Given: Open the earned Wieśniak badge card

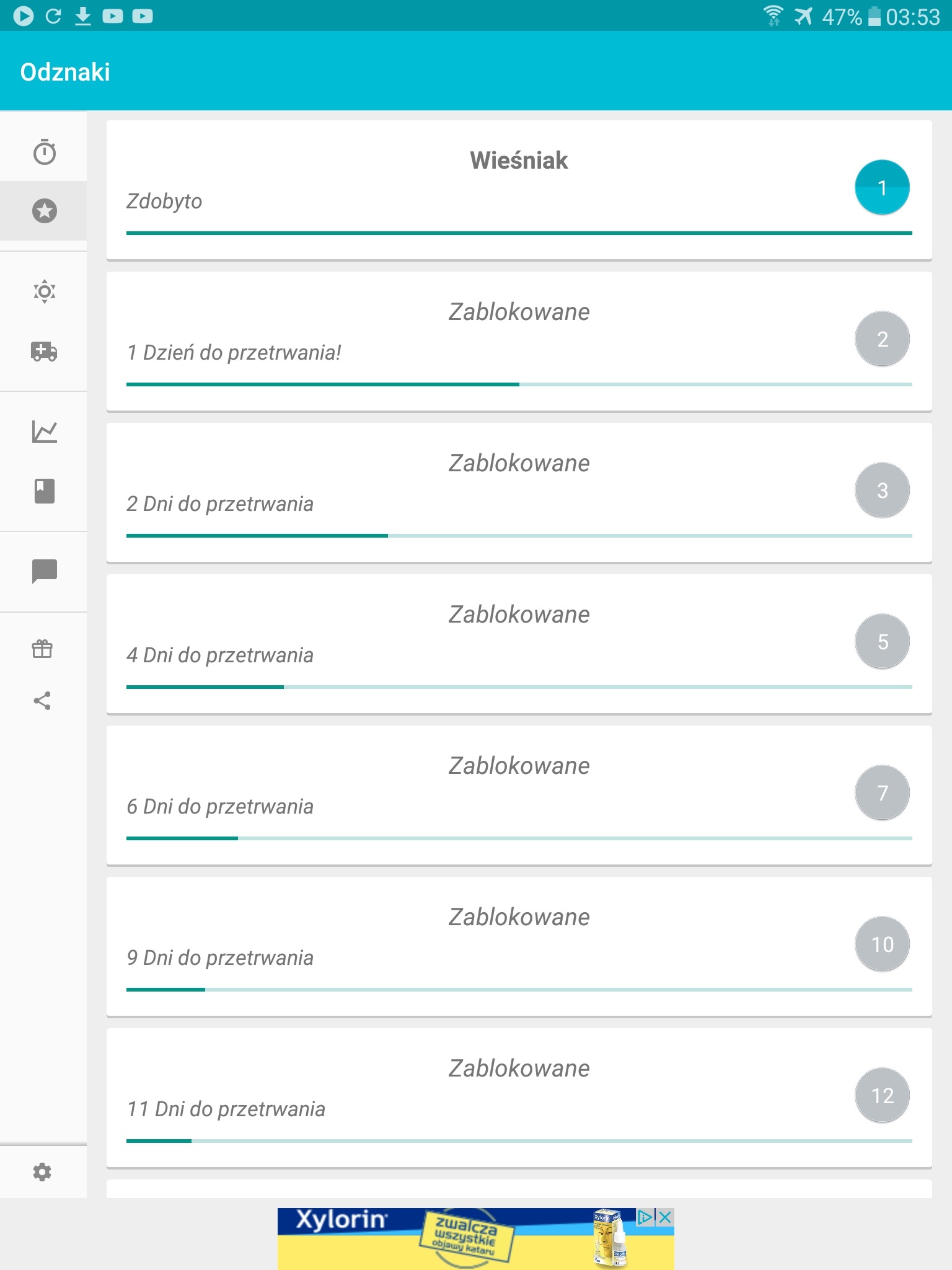Looking at the screenshot, I should 519,190.
